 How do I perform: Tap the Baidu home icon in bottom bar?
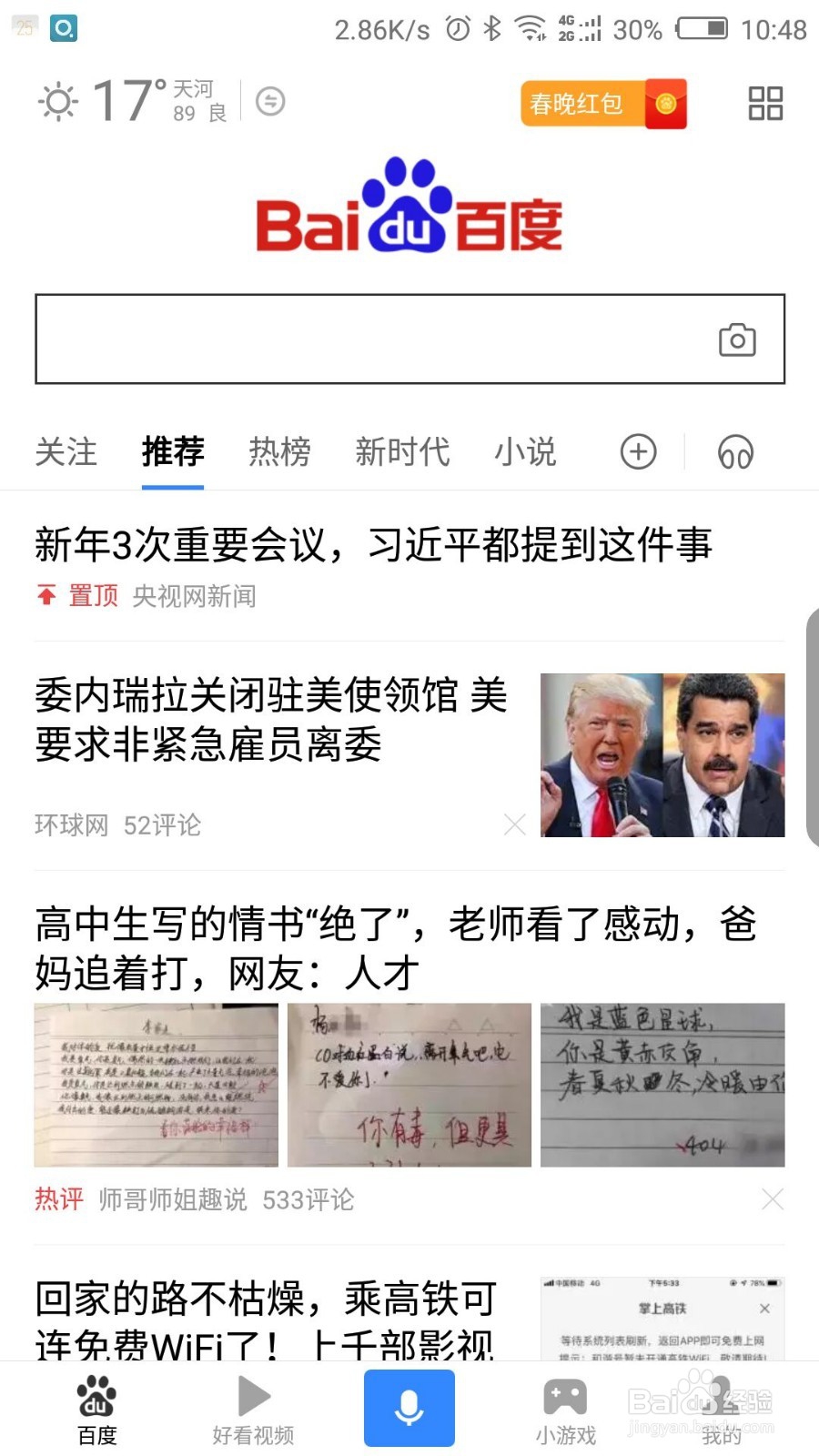[x=97, y=1408]
